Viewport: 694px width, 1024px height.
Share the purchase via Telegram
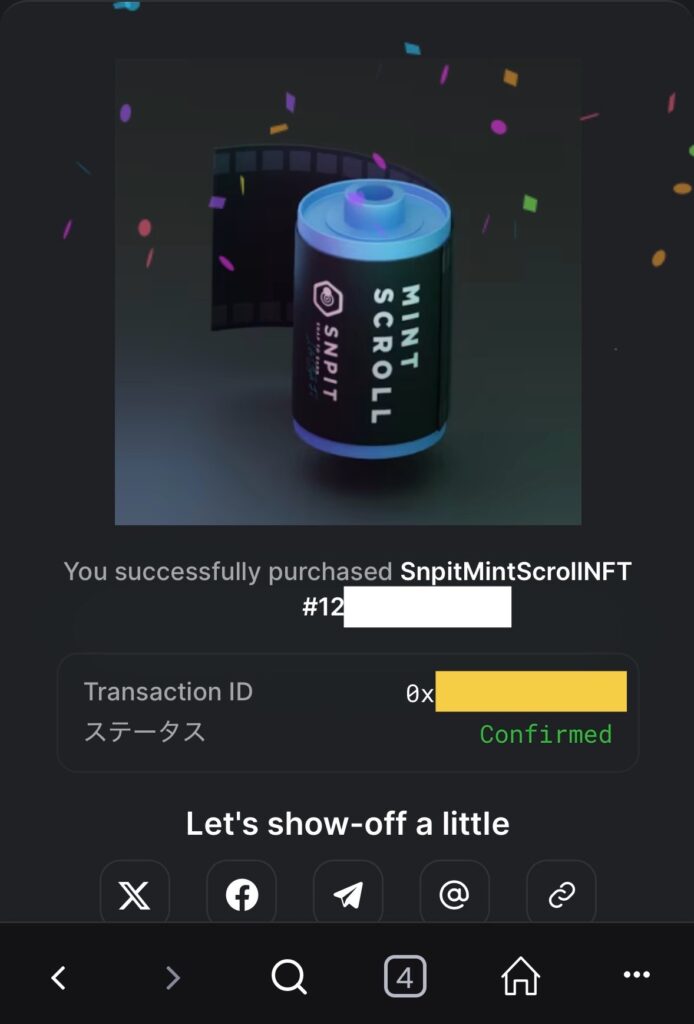[x=348, y=894]
